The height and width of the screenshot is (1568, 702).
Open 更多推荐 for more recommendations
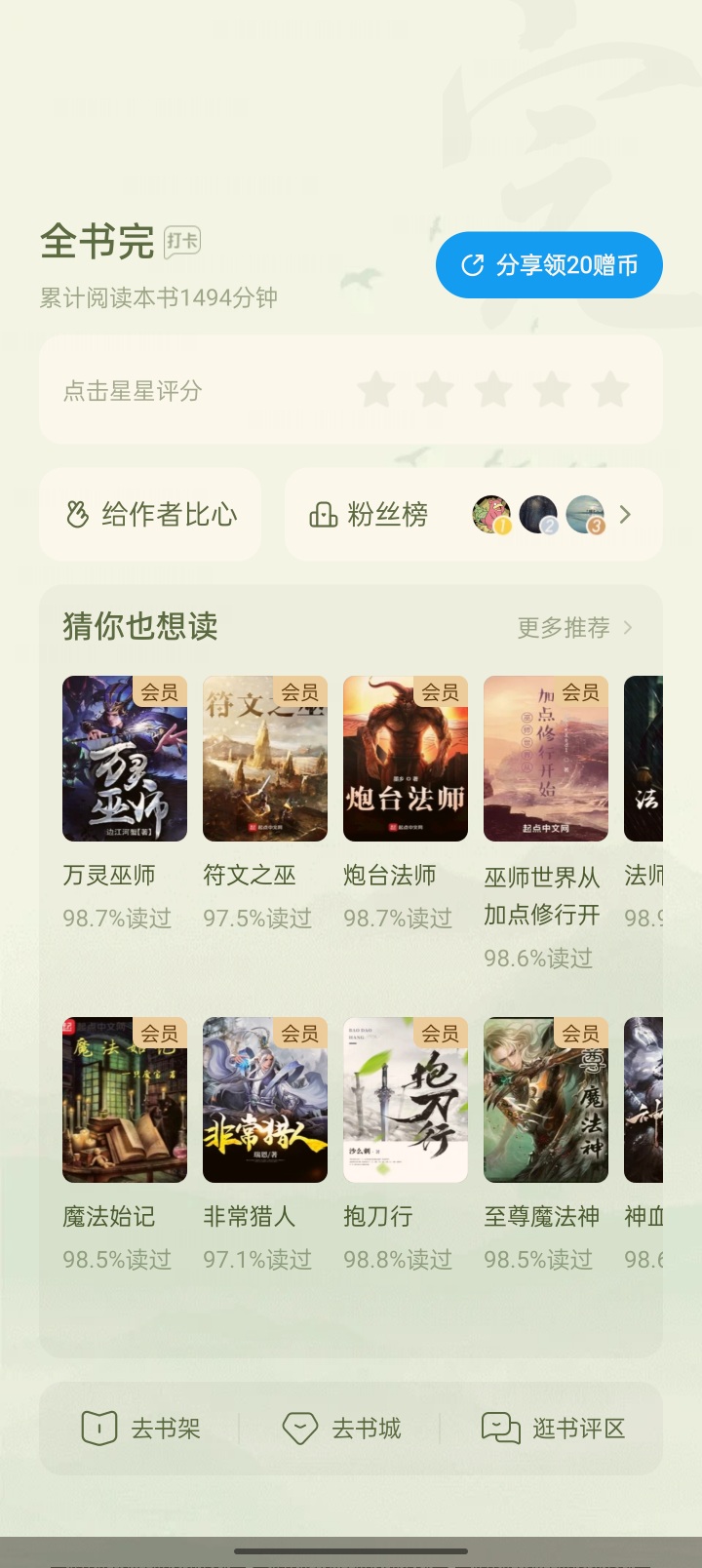(x=573, y=627)
